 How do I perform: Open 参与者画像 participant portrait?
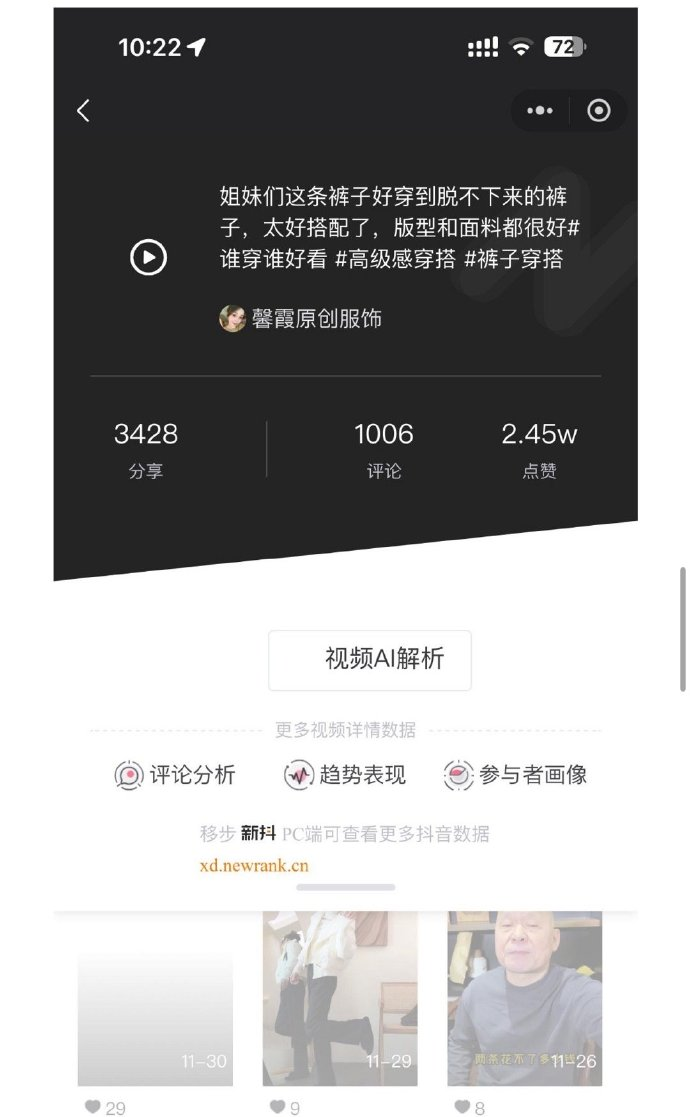(515, 774)
